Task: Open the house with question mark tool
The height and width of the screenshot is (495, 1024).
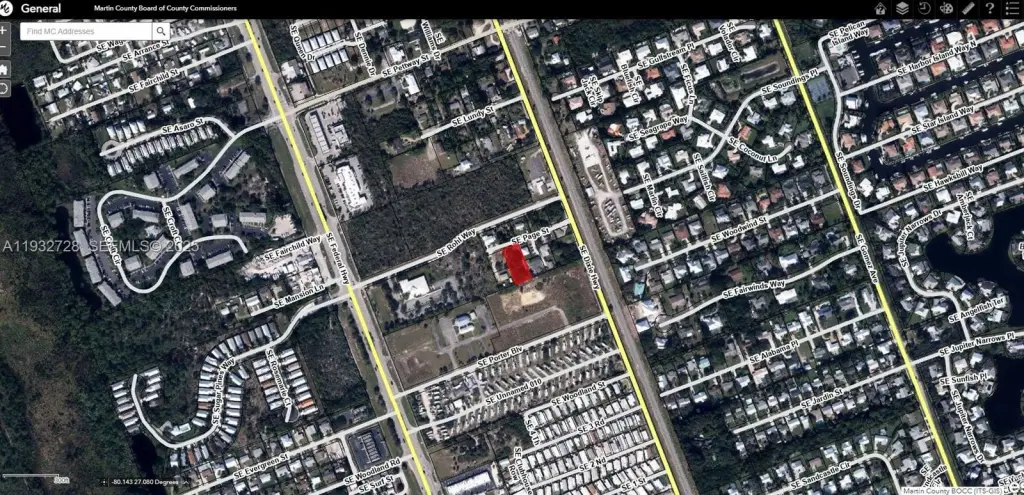Action: coord(880,8)
